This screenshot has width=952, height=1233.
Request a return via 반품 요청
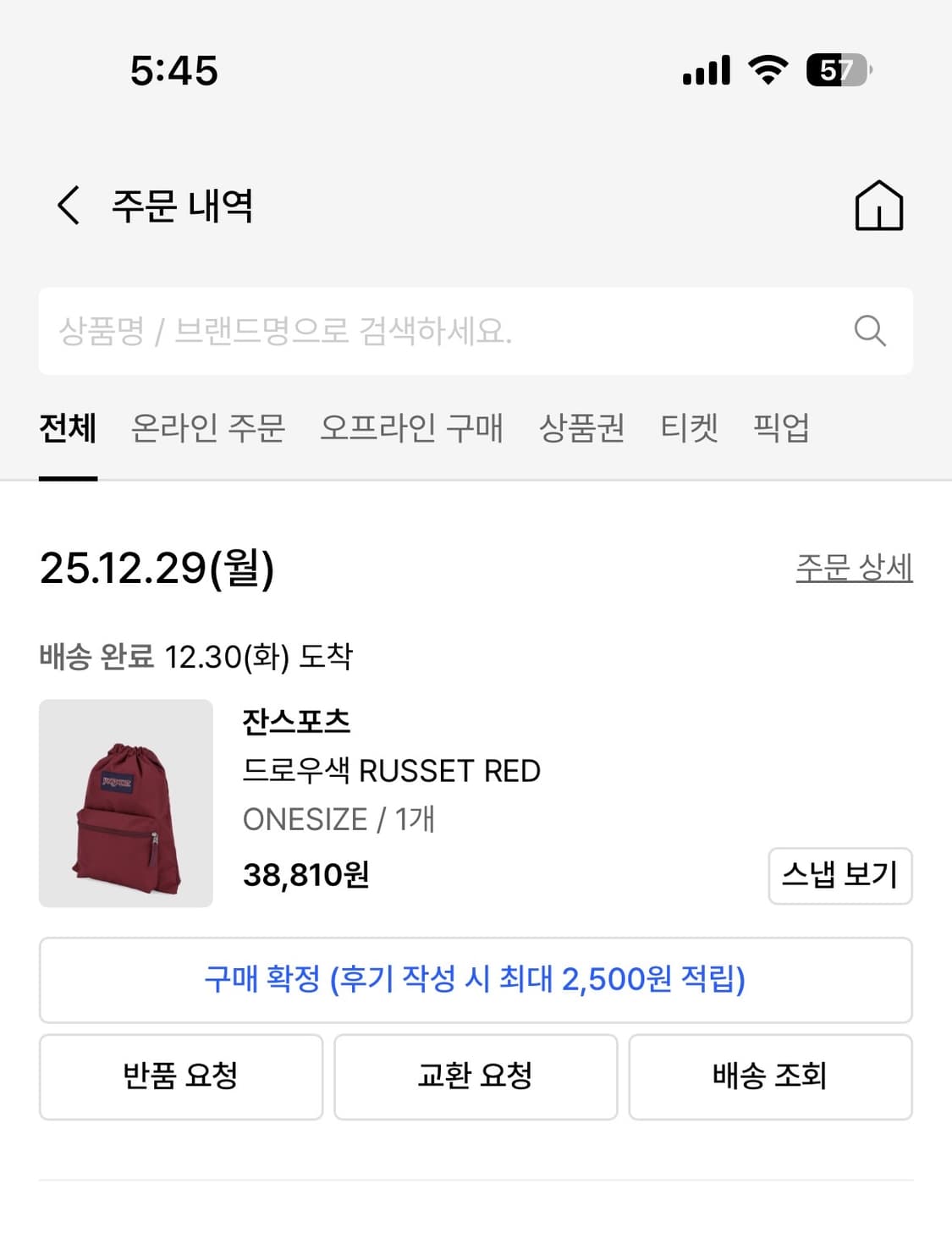click(x=180, y=1076)
